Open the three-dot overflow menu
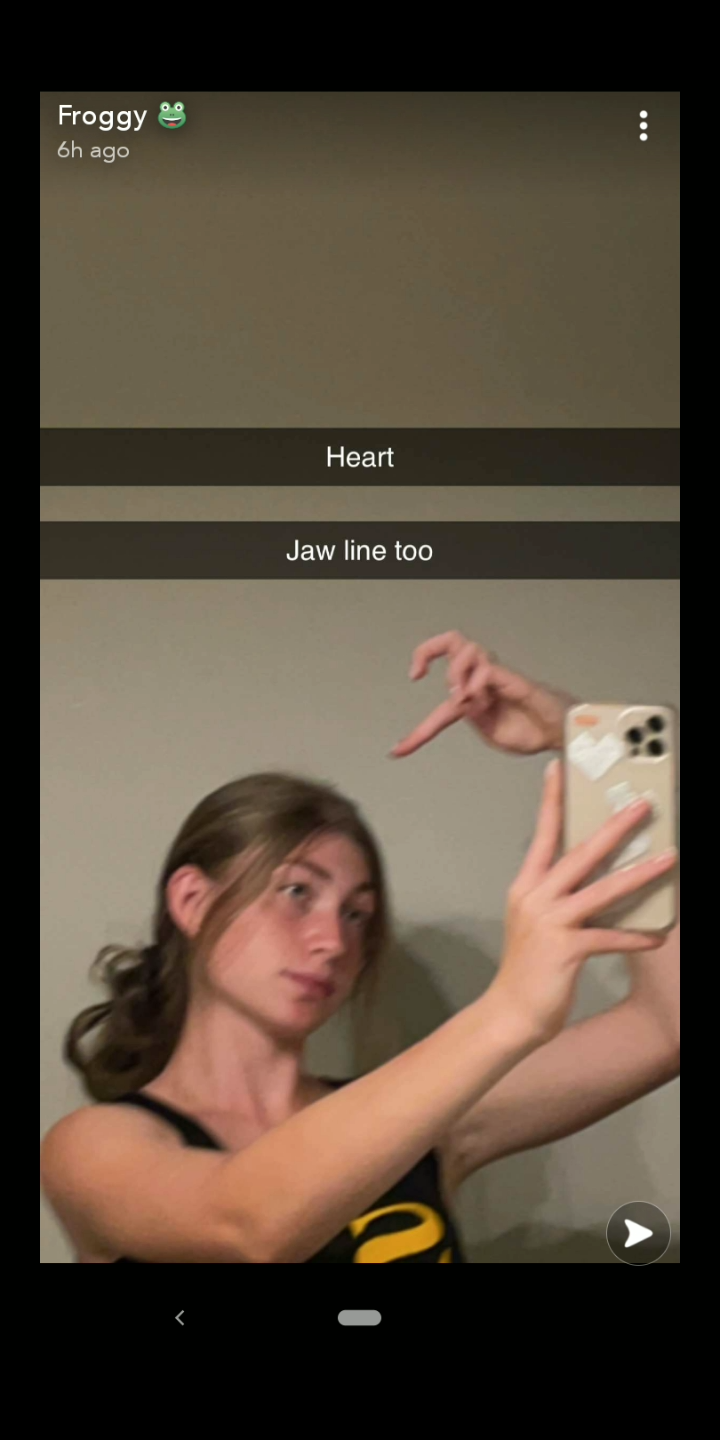Screen dimensions: 720x1440 [643, 126]
